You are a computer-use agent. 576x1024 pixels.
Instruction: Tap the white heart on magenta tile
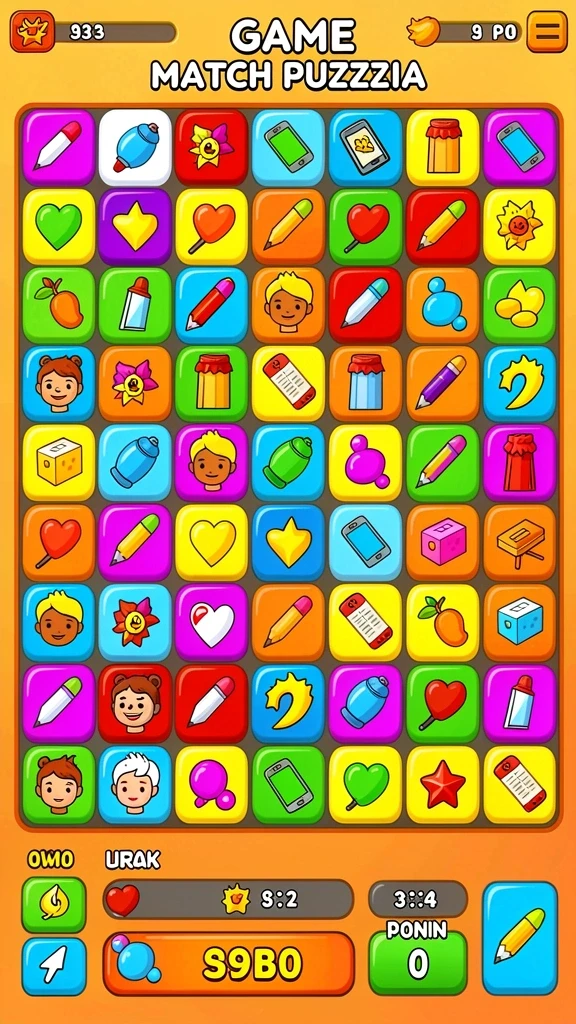click(212, 623)
